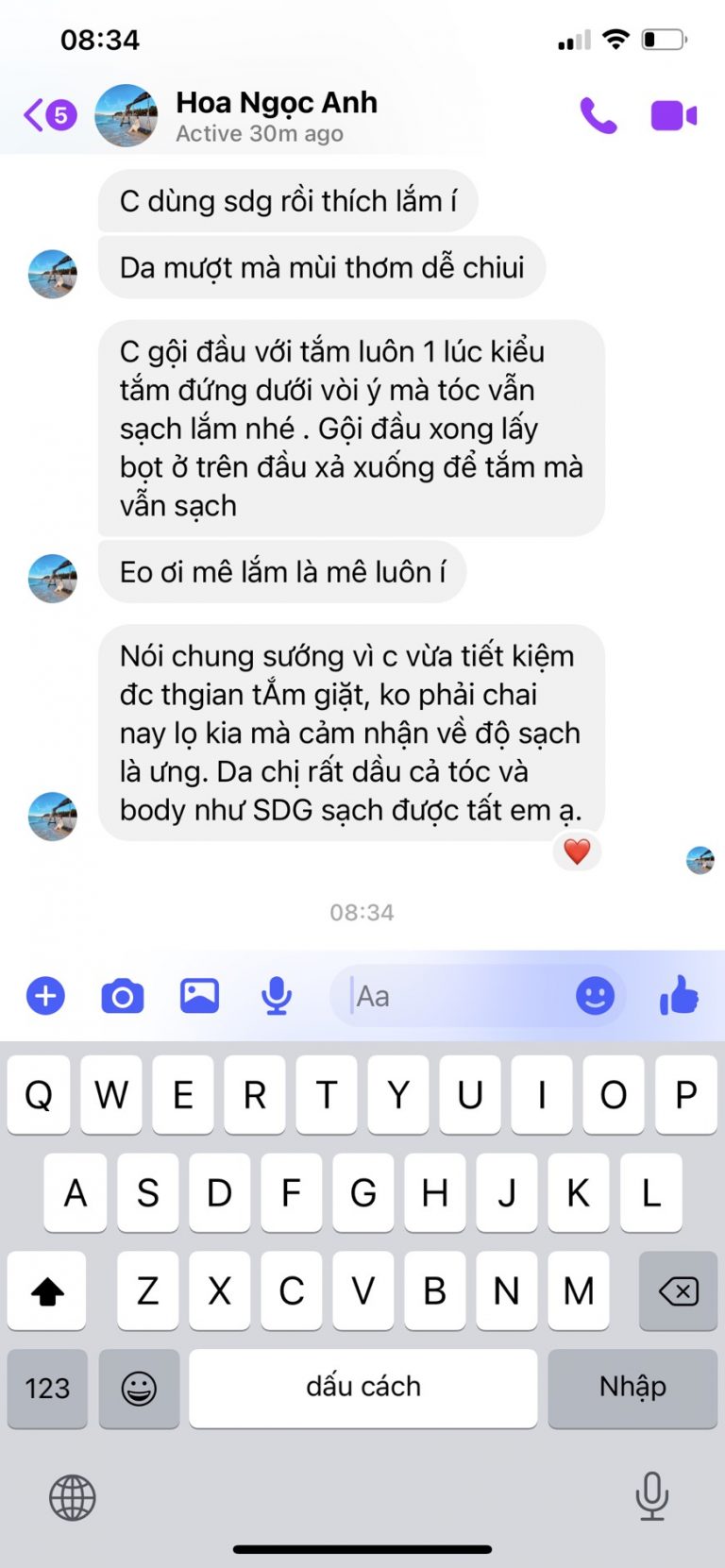Focus the Aa message input field

453,996
